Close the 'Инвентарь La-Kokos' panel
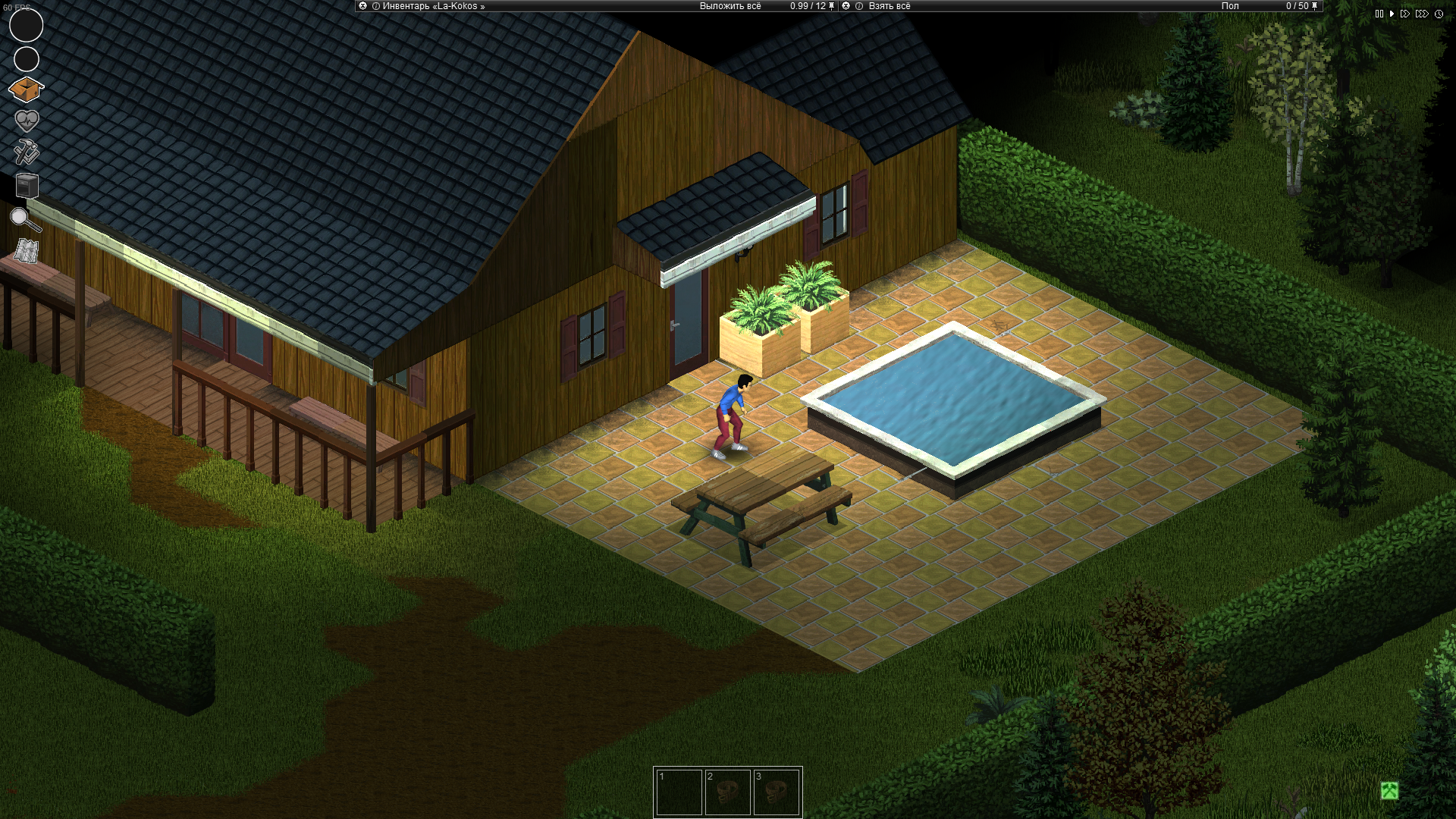The image size is (1456, 819). point(363,6)
